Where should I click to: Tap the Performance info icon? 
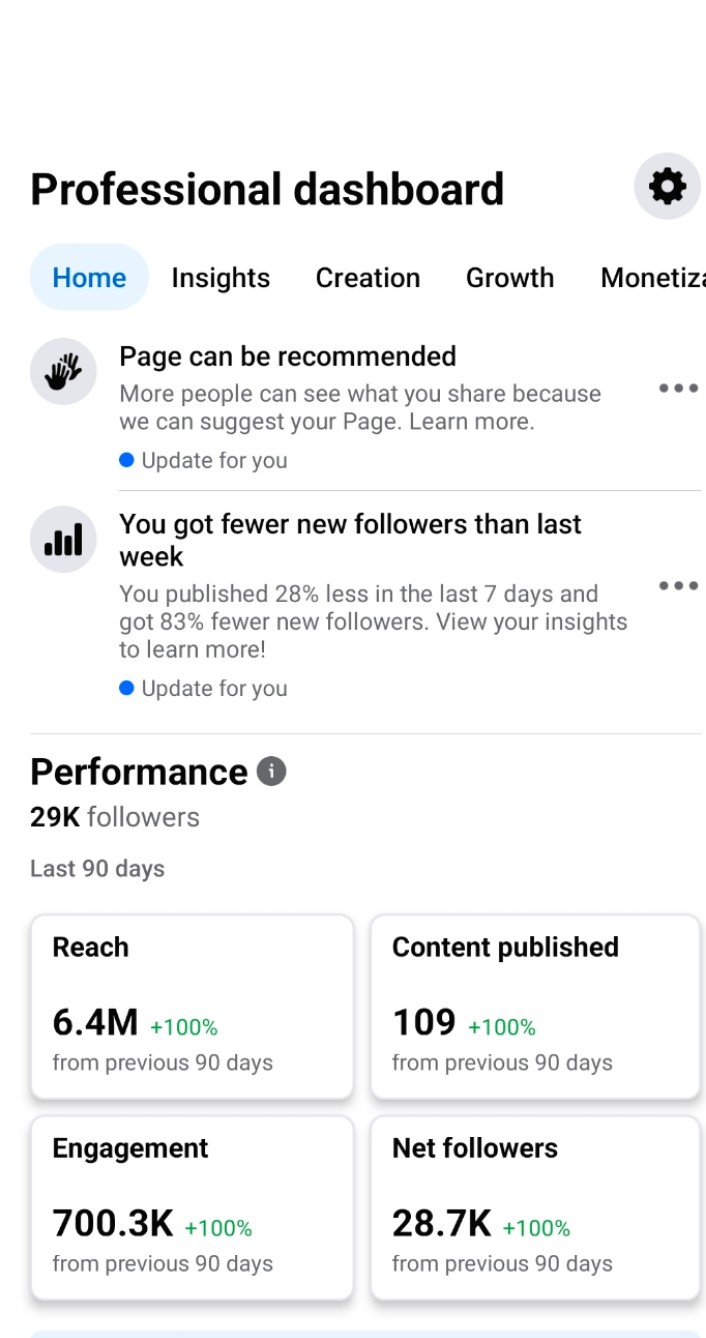pyautogui.click(x=271, y=771)
